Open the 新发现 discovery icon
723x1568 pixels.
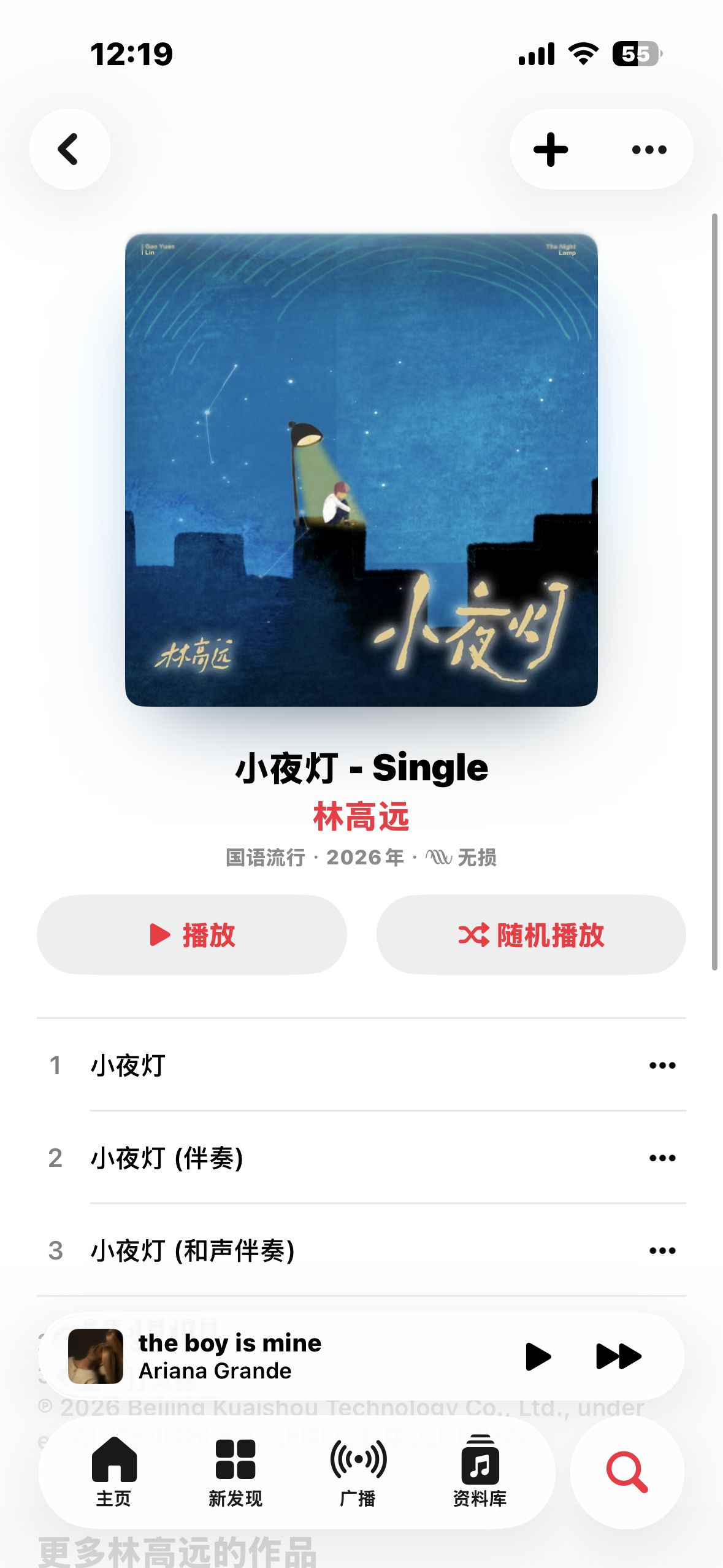pyautogui.click(x=235, y=1472)
